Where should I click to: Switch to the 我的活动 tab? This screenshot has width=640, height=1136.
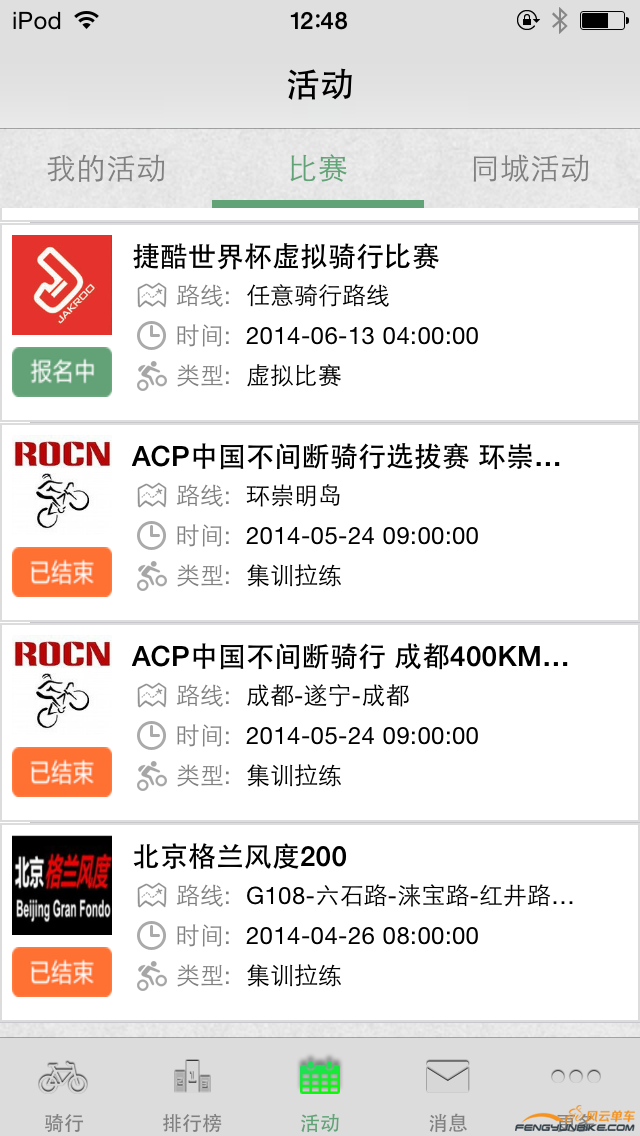[x=106, y=169]
